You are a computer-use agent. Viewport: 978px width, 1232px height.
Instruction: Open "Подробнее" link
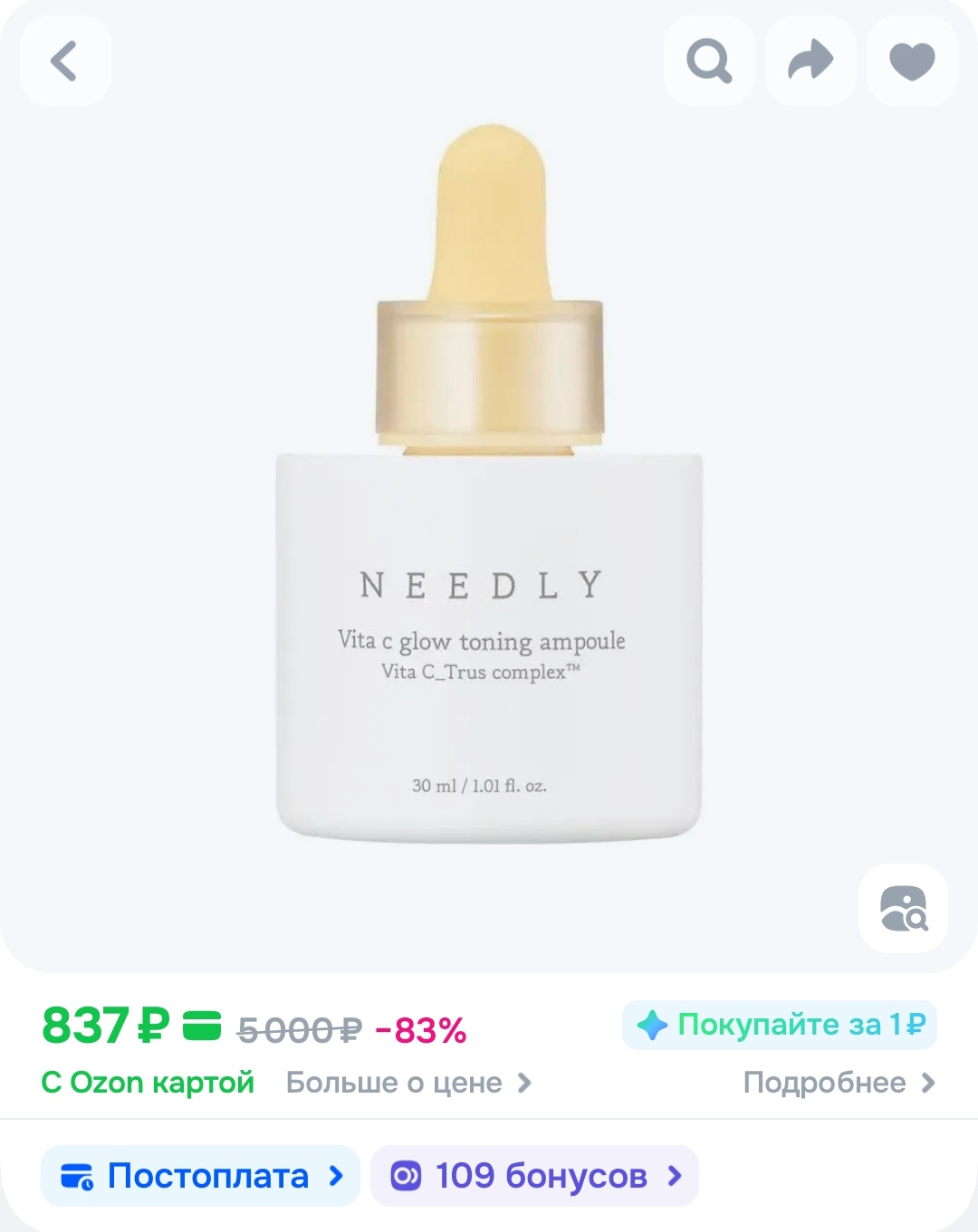point(838,1083)
